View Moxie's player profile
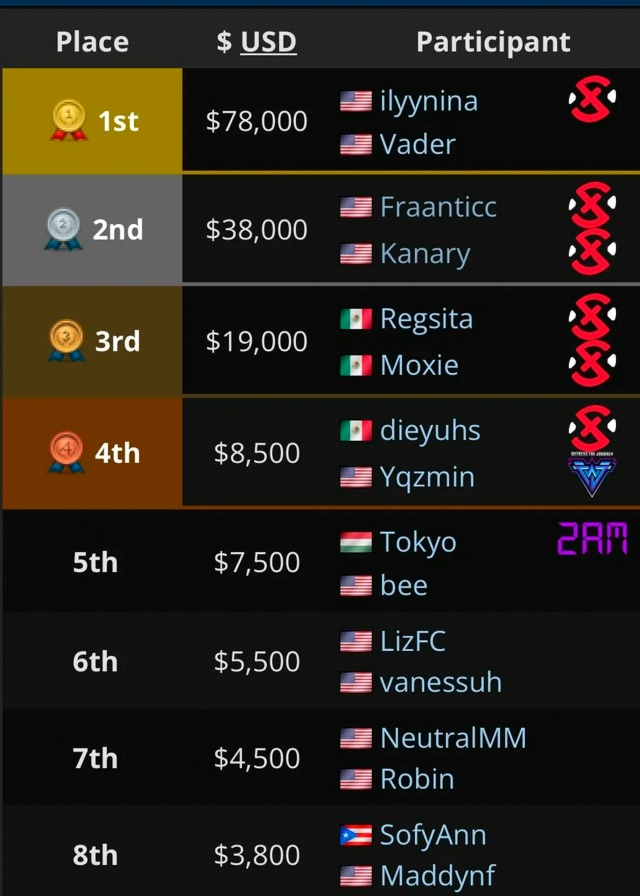The height and width of the screenshot is (896, 640). (419, 365)
